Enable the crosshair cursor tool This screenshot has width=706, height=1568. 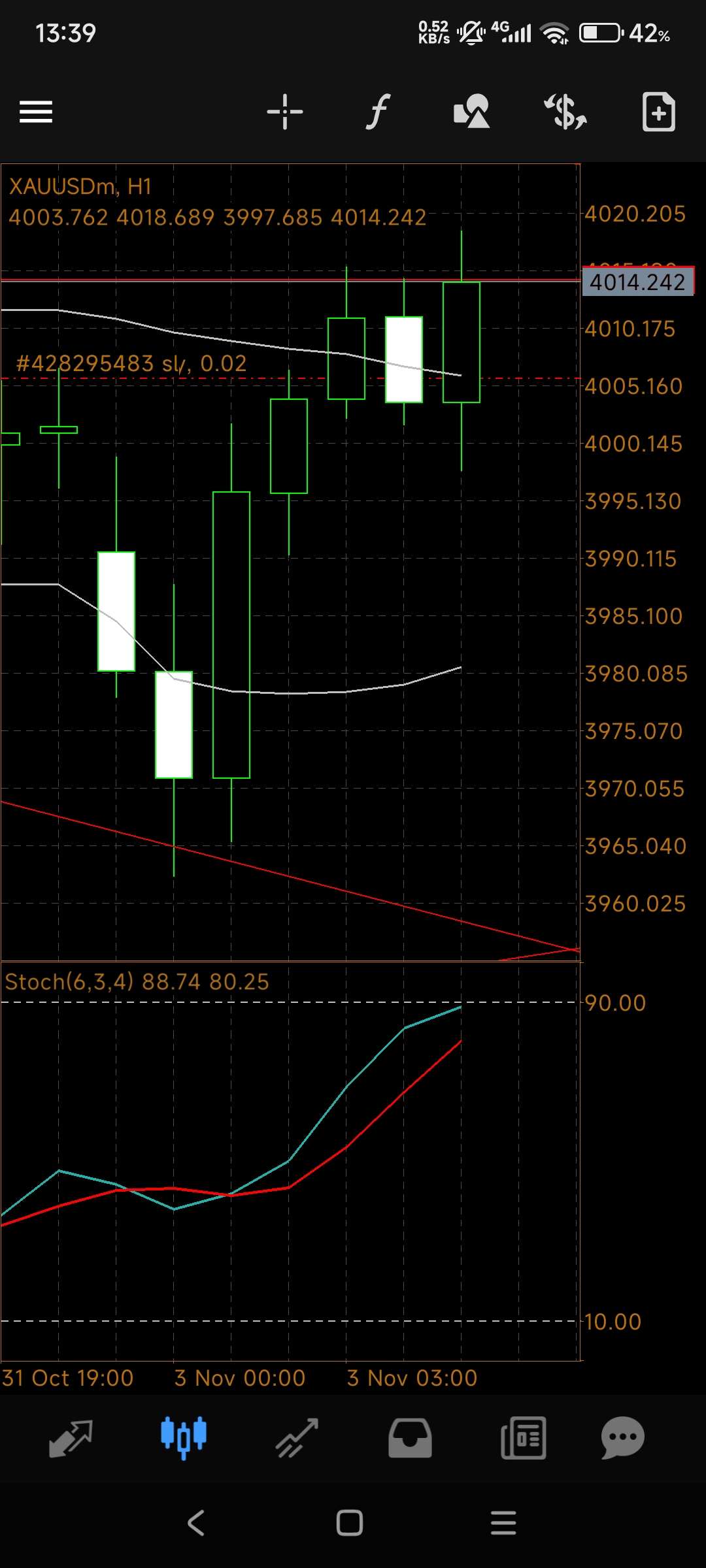point(285,112)
